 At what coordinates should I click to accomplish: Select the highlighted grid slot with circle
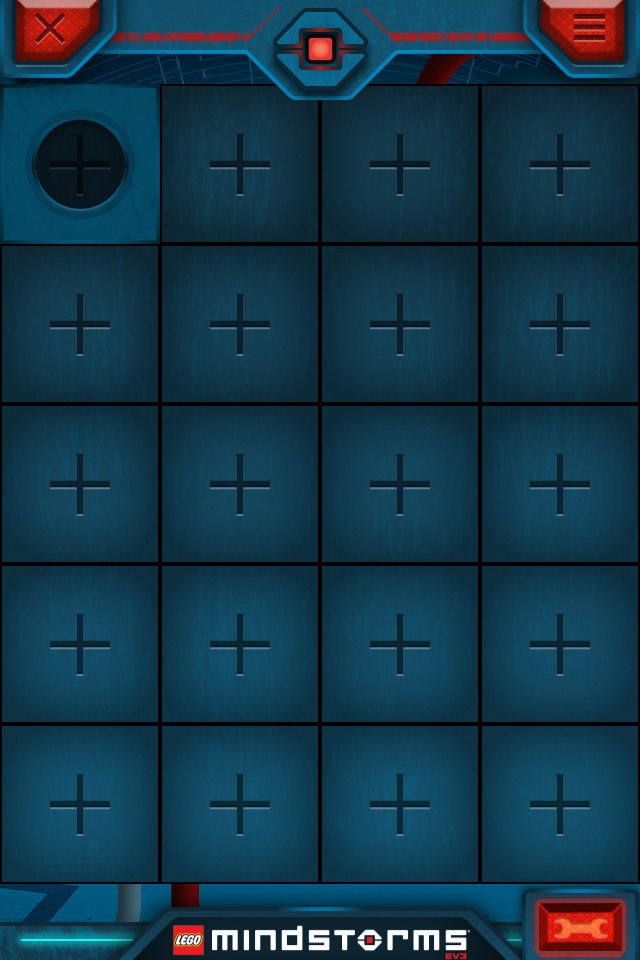[80, 164]
